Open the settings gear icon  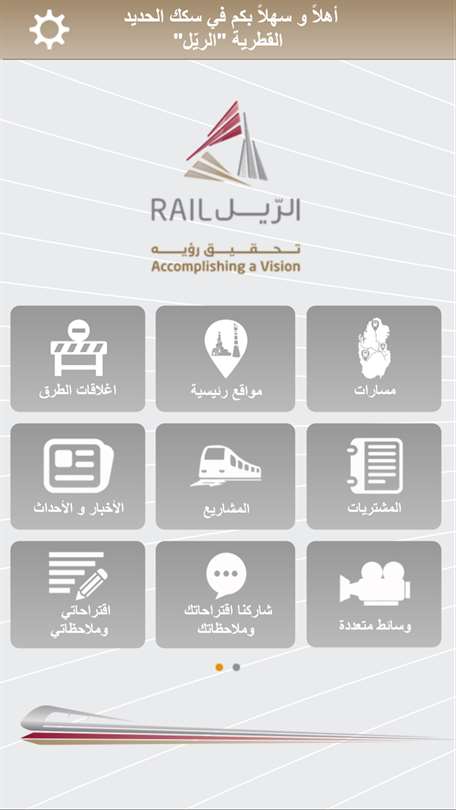point(49,30)
